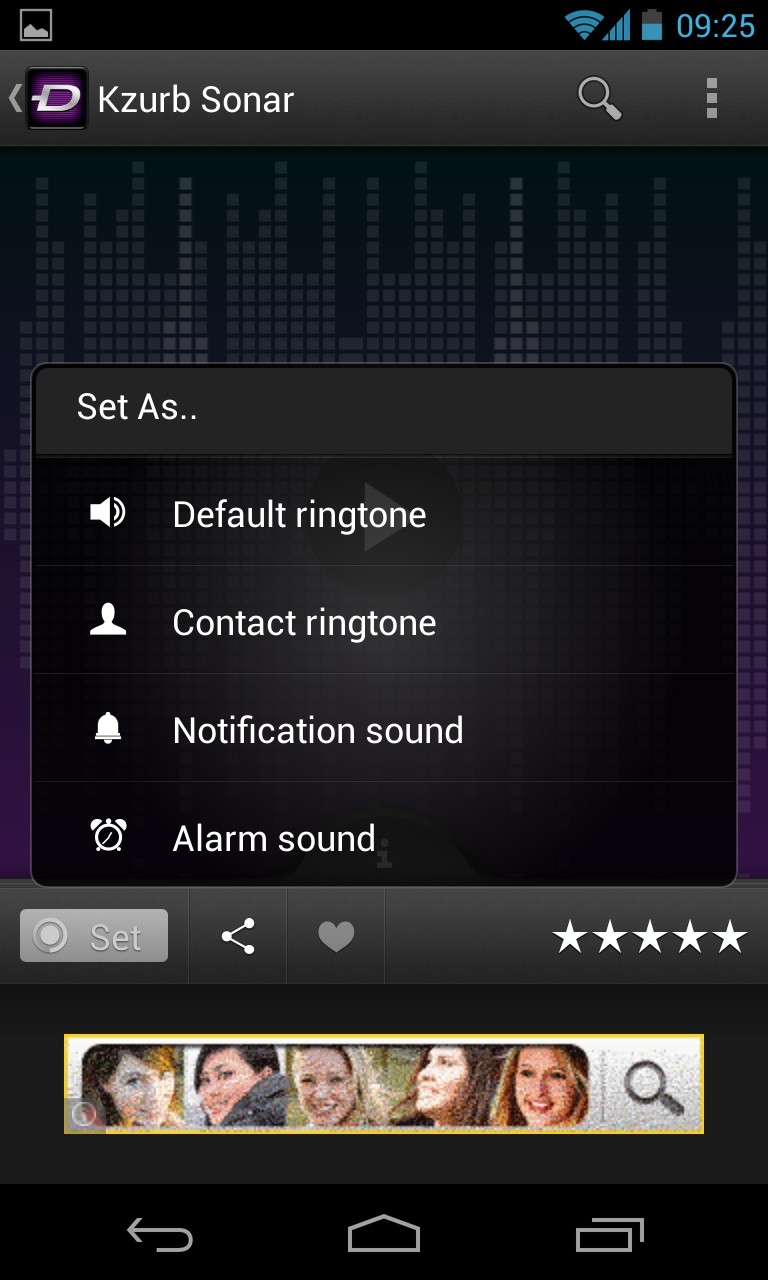The image size is (768, 1280).
Task: Set as Alarm sound
Action: (x=384, y=836)
